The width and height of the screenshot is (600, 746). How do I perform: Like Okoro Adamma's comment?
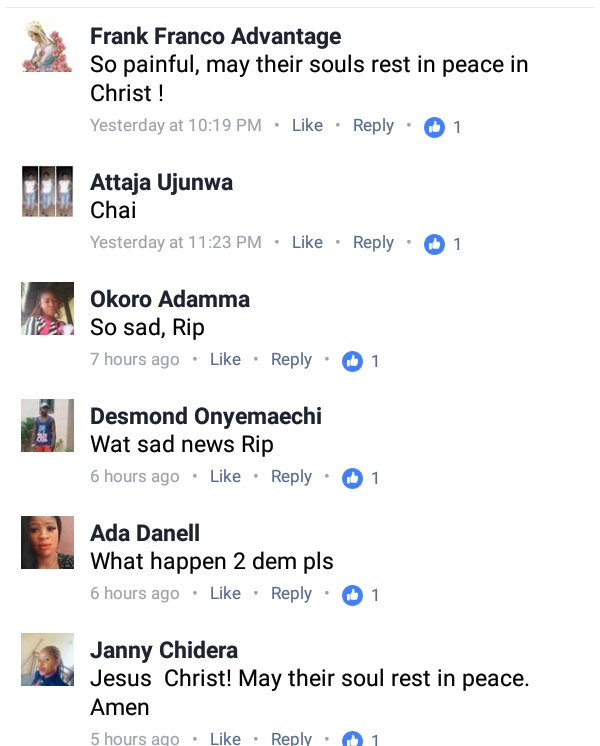225,360
